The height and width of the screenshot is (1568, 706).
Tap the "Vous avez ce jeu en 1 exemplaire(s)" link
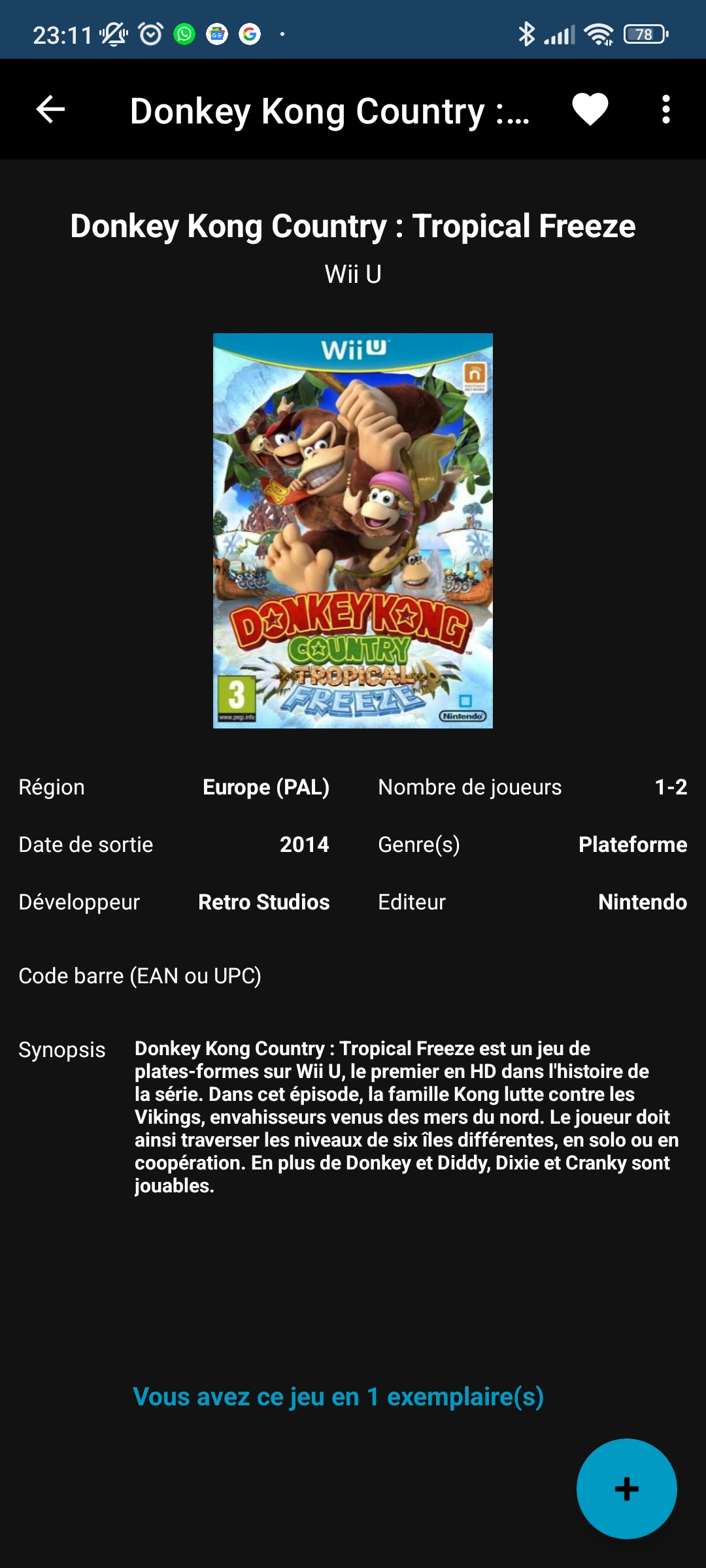(x=338, y=1397)
